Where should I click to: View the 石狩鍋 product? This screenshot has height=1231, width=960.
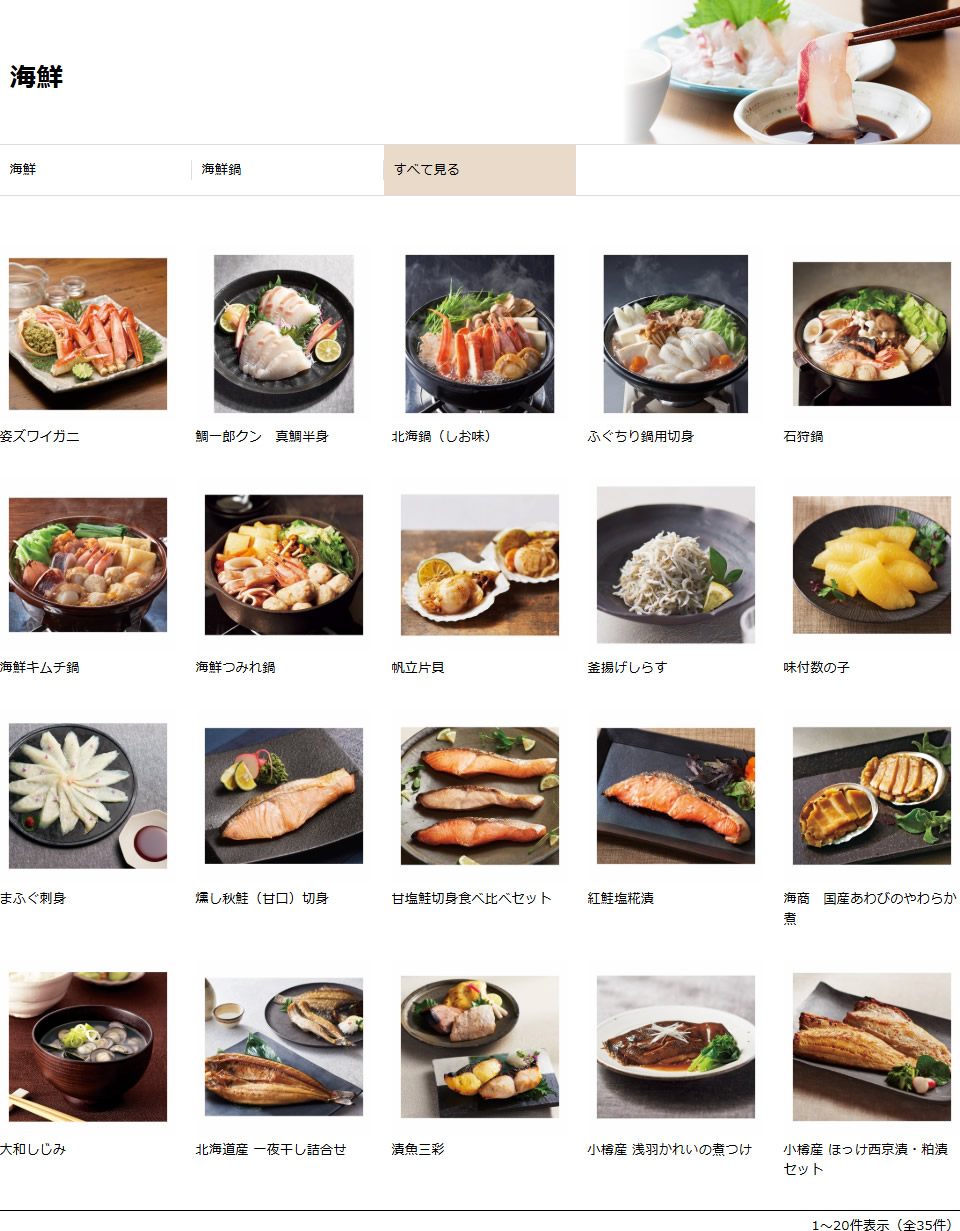(x=871, y=334)
